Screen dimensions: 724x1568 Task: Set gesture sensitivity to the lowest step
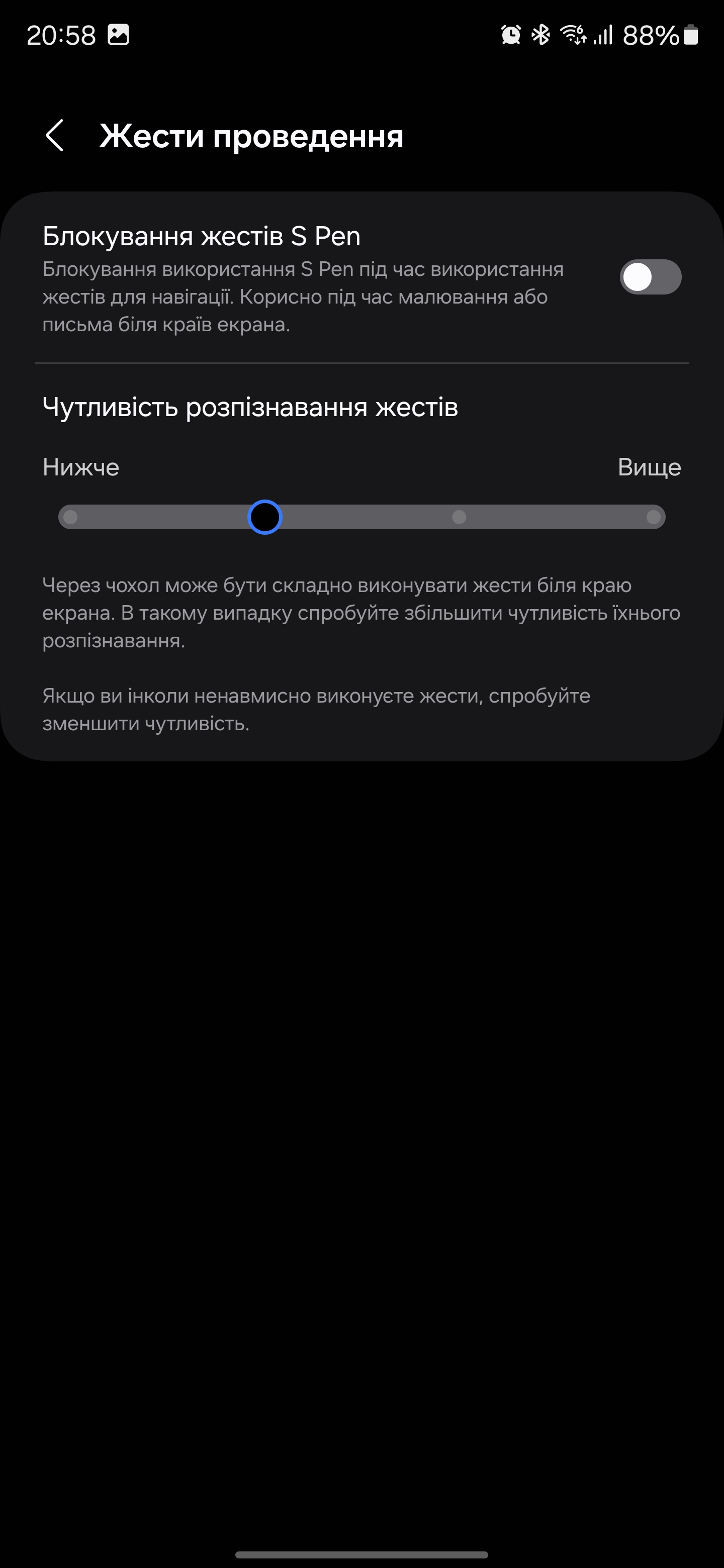[70, 518]
